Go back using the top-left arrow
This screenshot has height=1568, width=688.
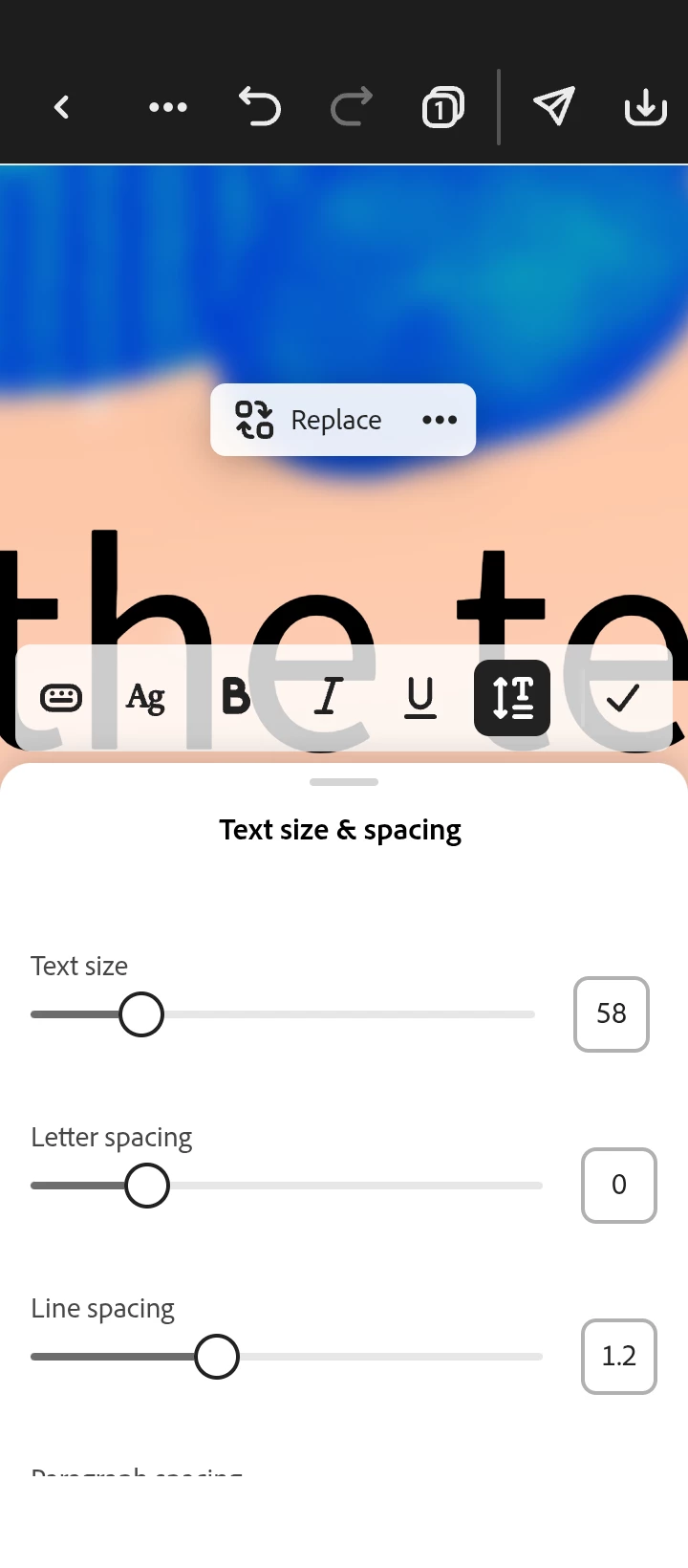62,107
